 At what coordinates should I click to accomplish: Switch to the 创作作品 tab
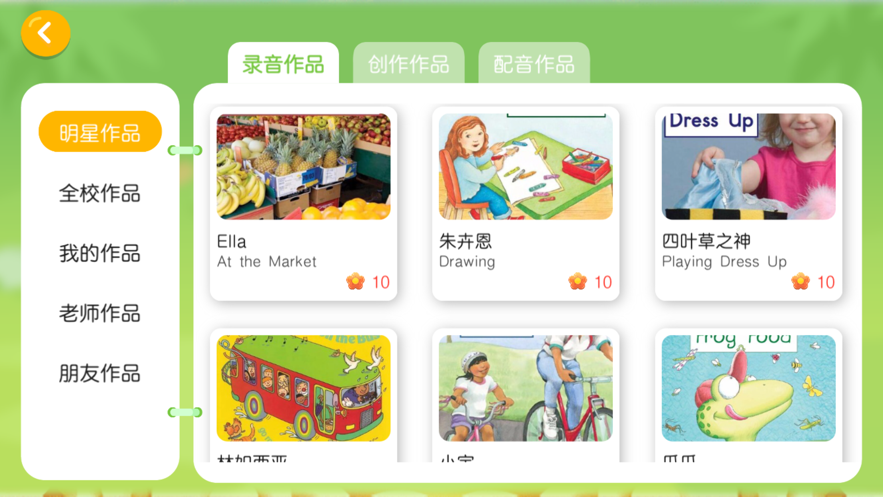pos(408,64)
